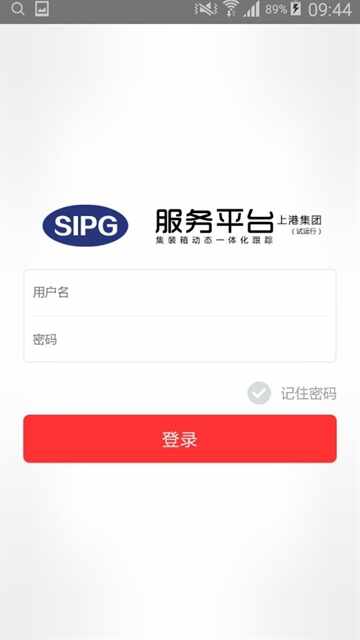
Task: Tap the 用户名 username field
Action: click(x=180, y=293)
